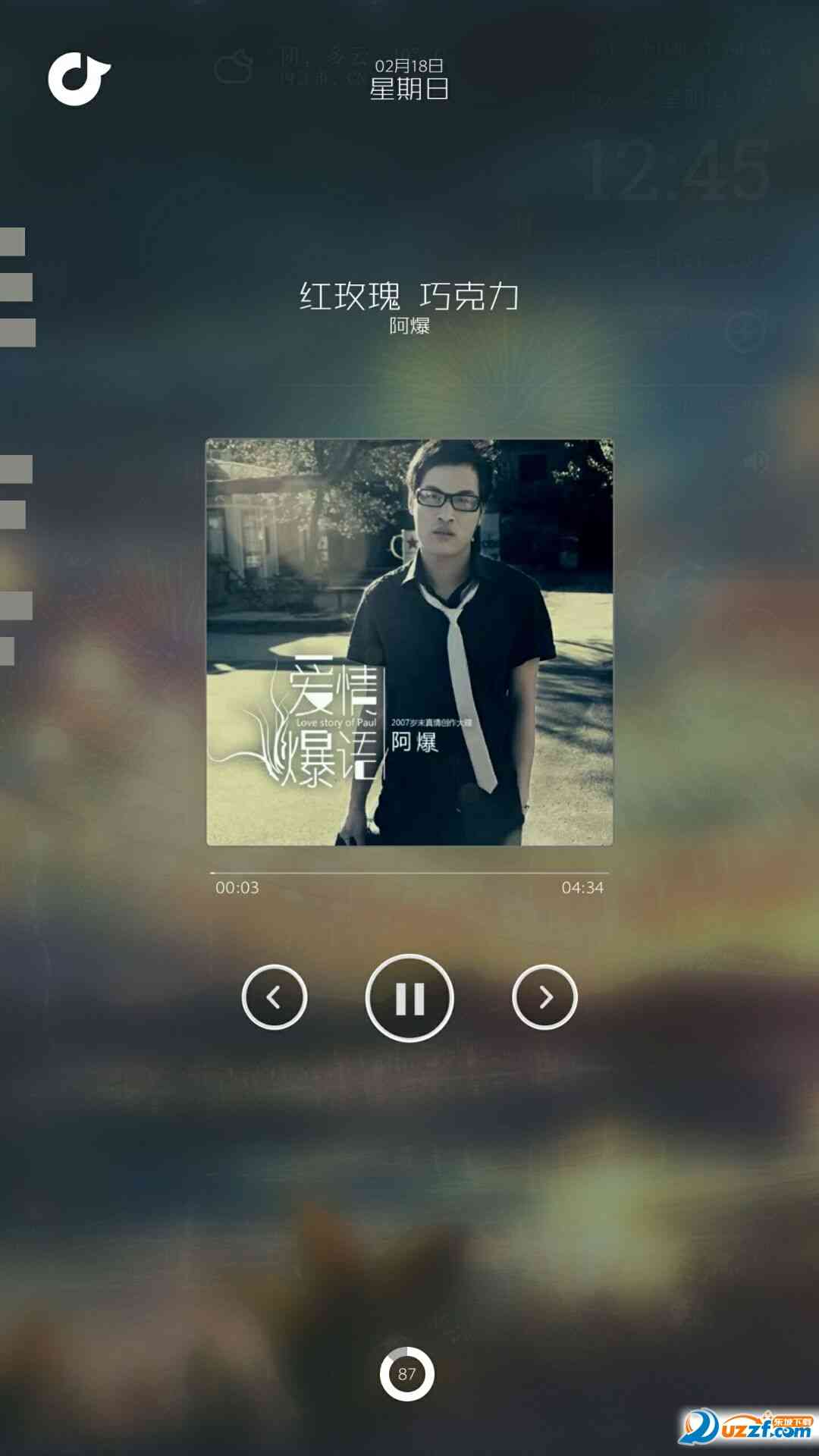Image resolution: width=819 pixels, height=1456 pixels.
Task: Skip to the next track
Action: [x=544, y=997]
